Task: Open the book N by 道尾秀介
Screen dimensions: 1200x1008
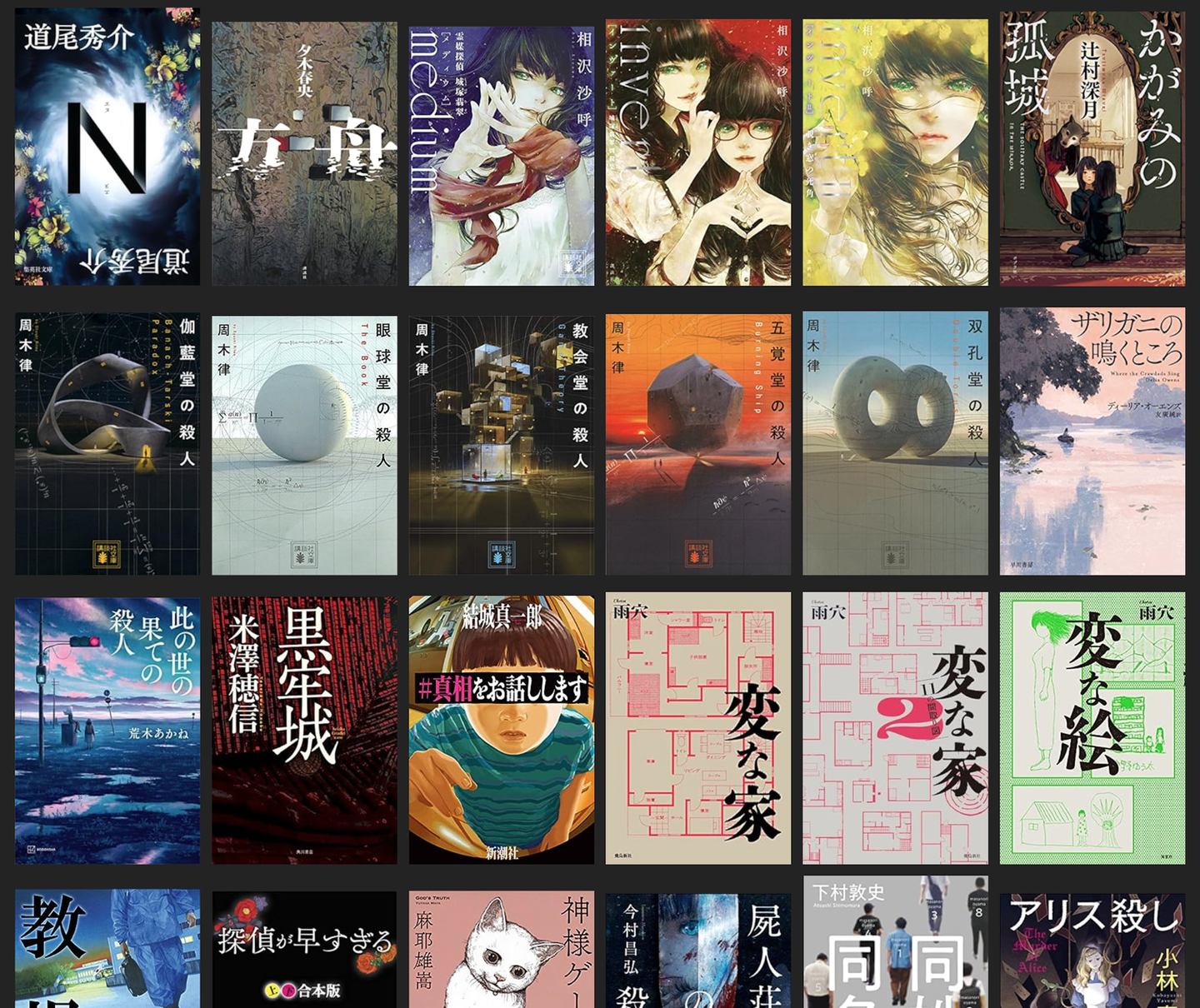Action: click(107, 147)
